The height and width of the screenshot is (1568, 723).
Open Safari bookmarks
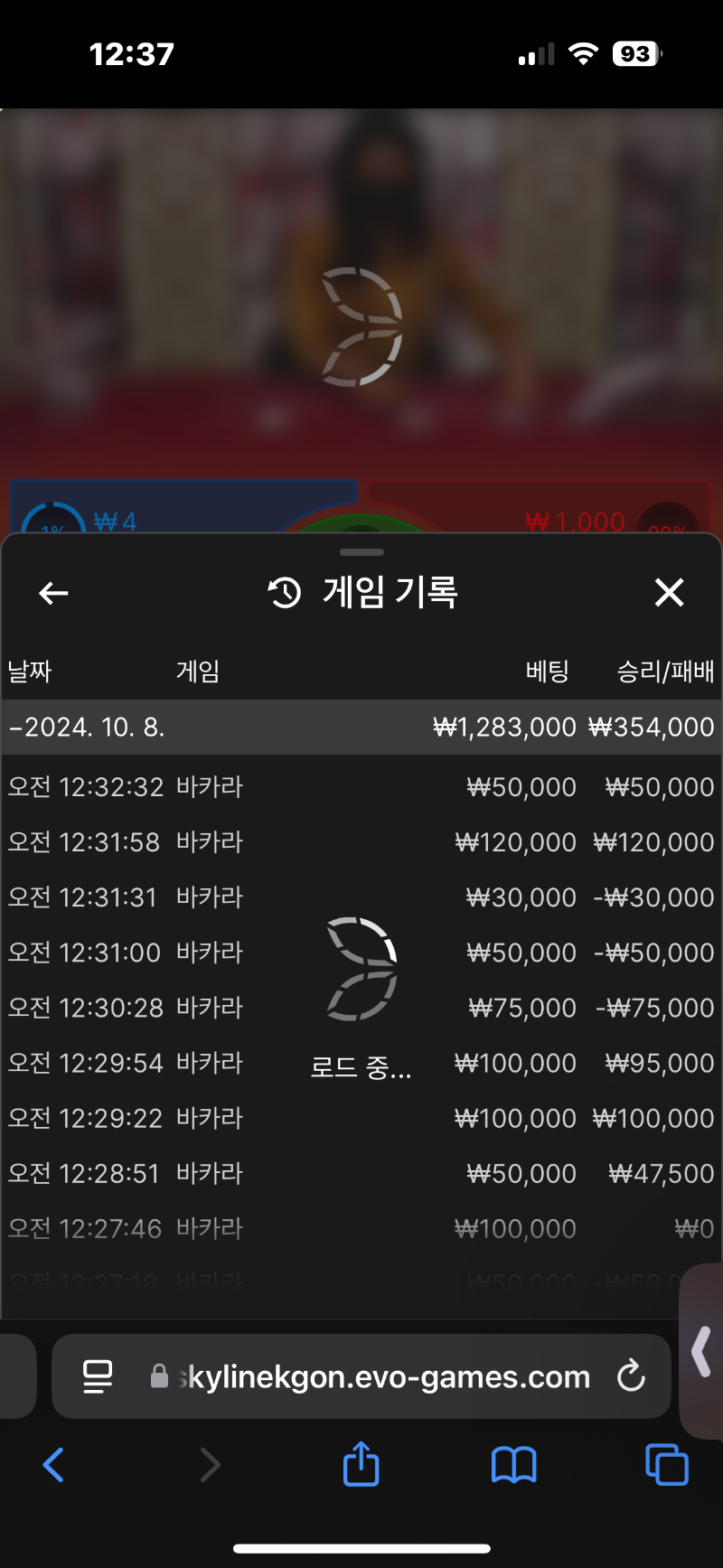pyautogui.click(x=513, y=1465)
